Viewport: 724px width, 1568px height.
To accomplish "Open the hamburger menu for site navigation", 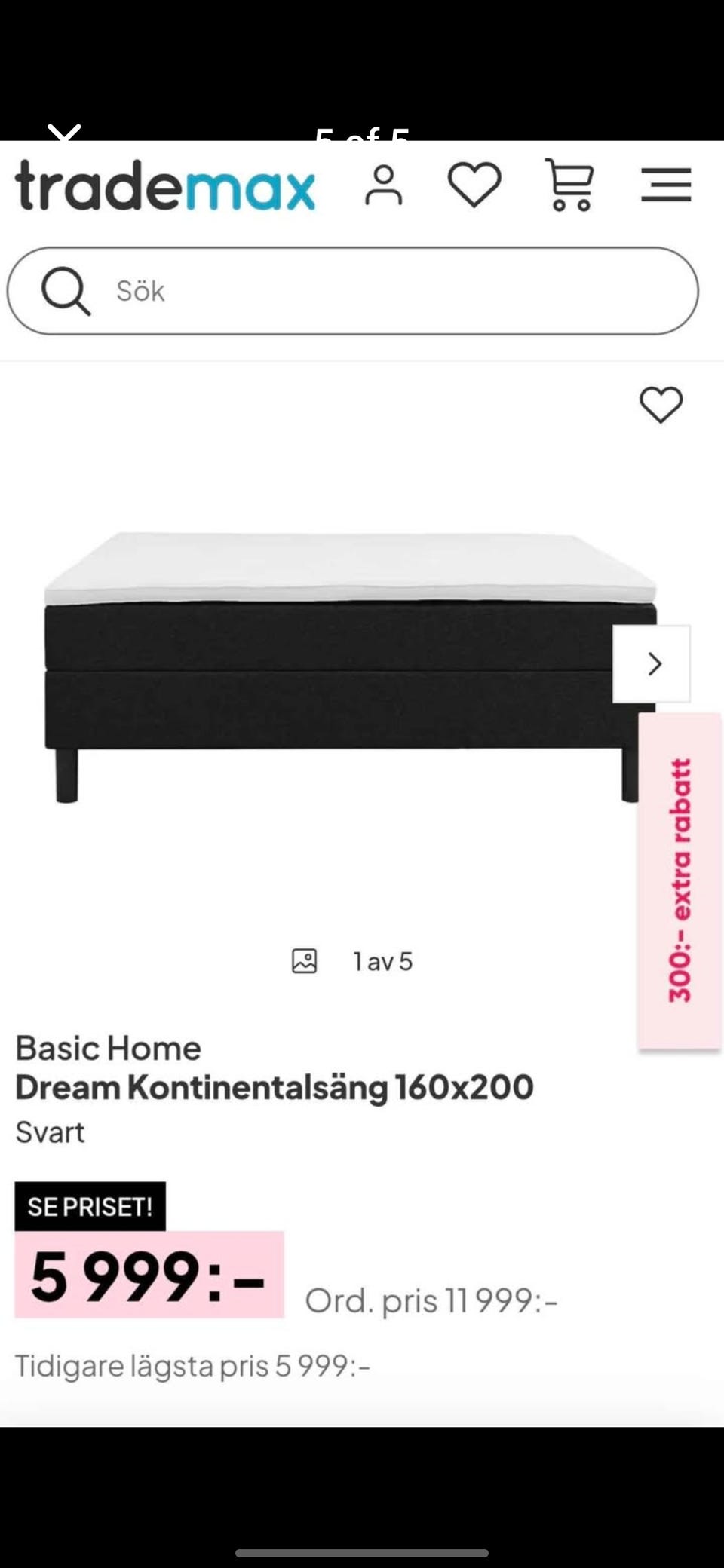I will (x=666, y=183).
